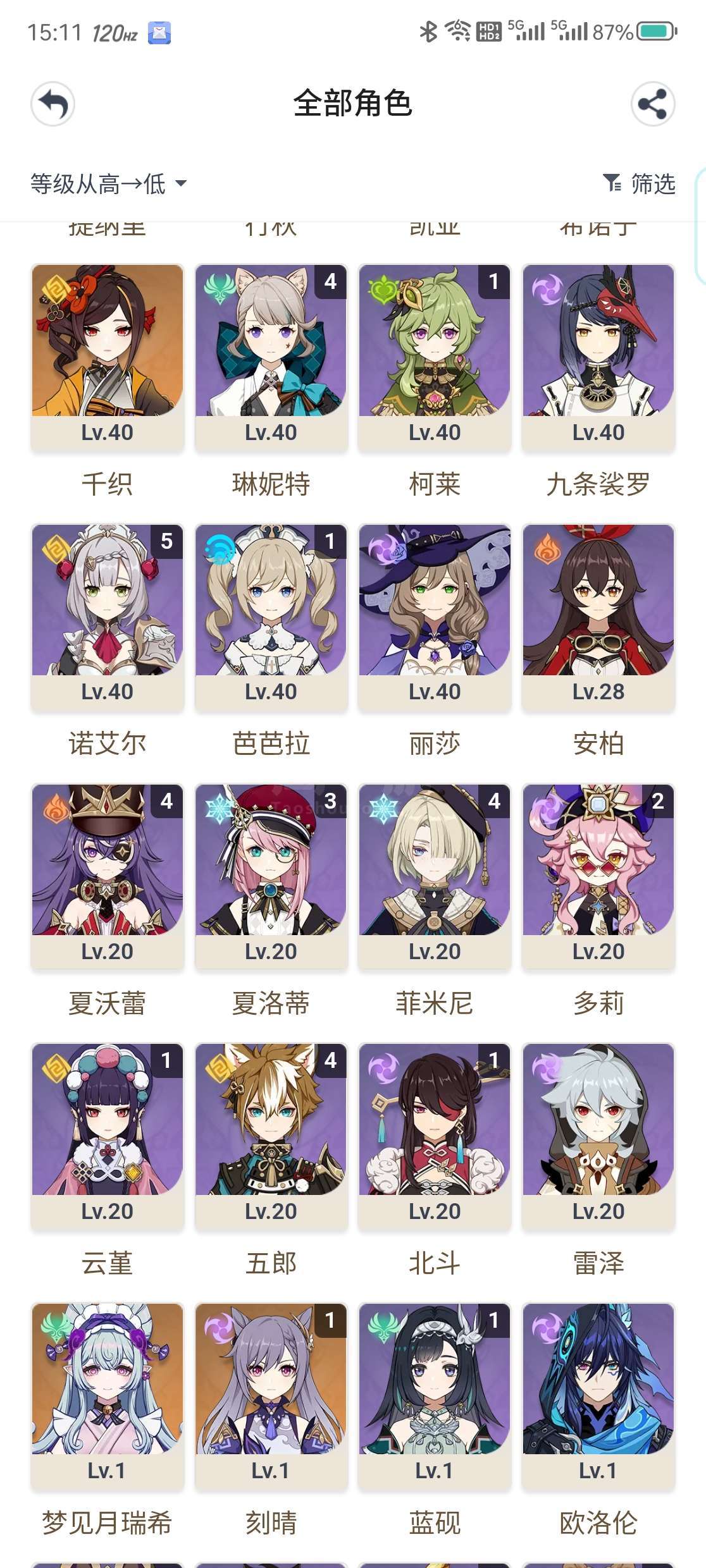Share the character list
The image size is (706, 1568).
(x=653, y=104)
